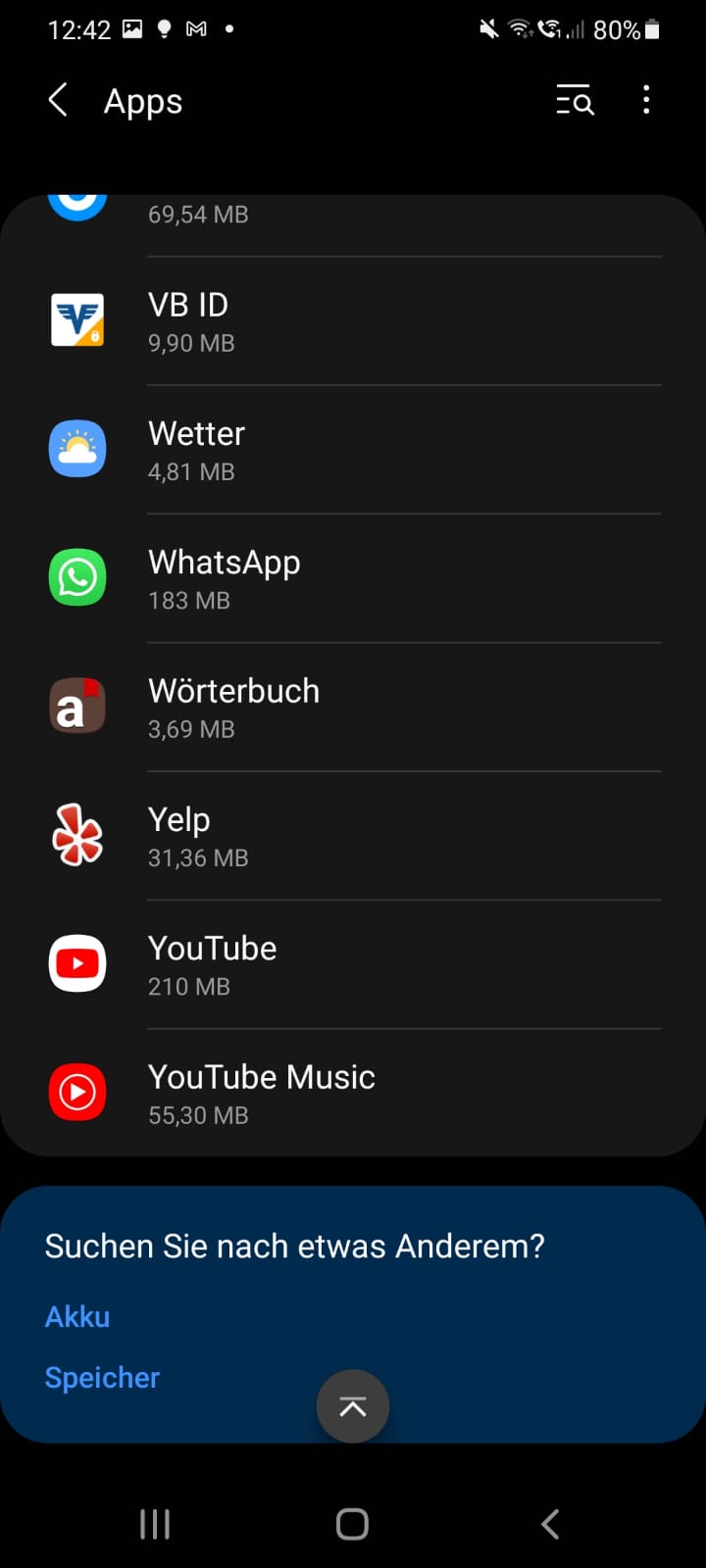This screenshot has width=706, height=1568.
Task: Select WhatsApp from the app list
Action: pos(353,578)
